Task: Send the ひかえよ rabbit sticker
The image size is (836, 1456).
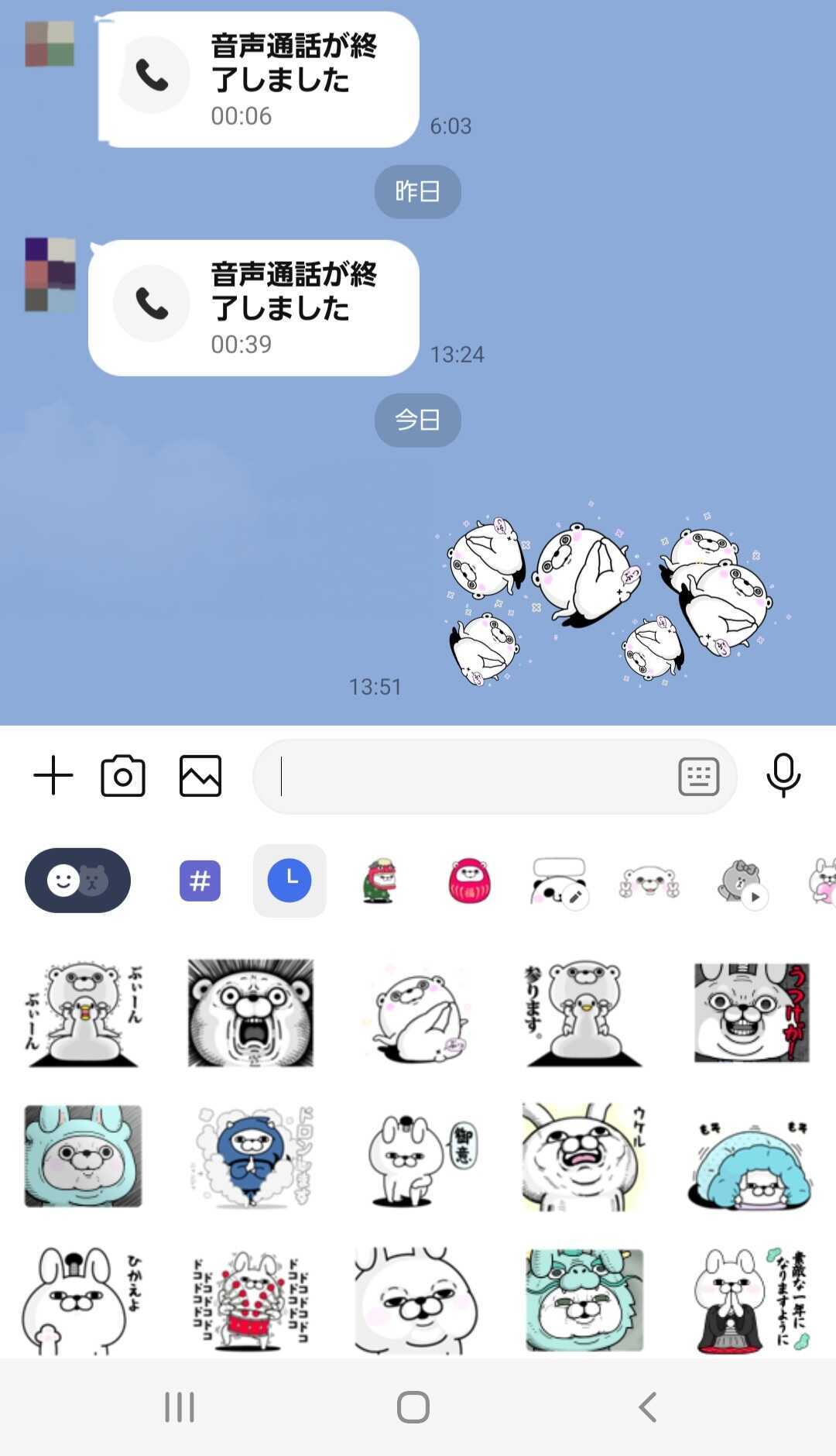Action: [83, 1300]
